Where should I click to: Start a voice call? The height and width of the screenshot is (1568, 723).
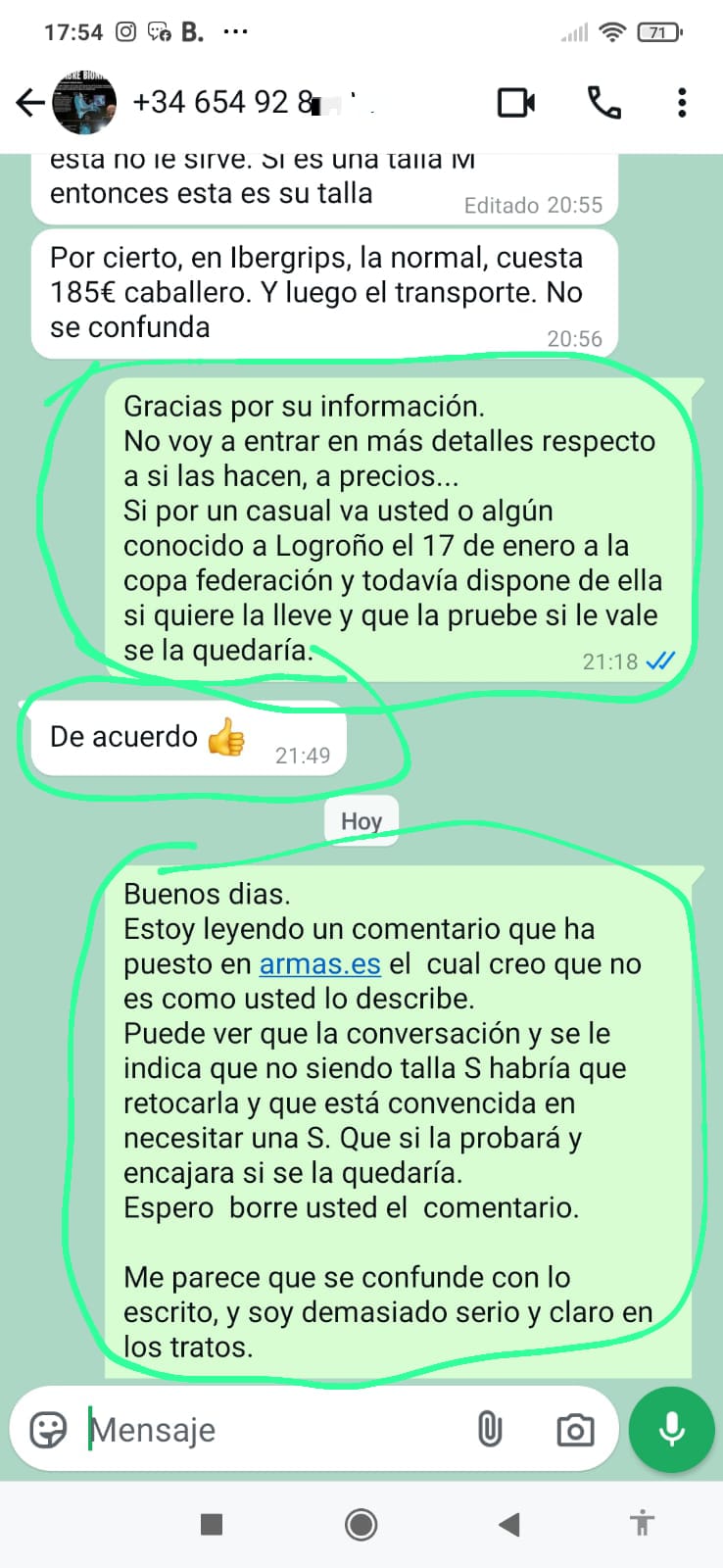(603, 102)
